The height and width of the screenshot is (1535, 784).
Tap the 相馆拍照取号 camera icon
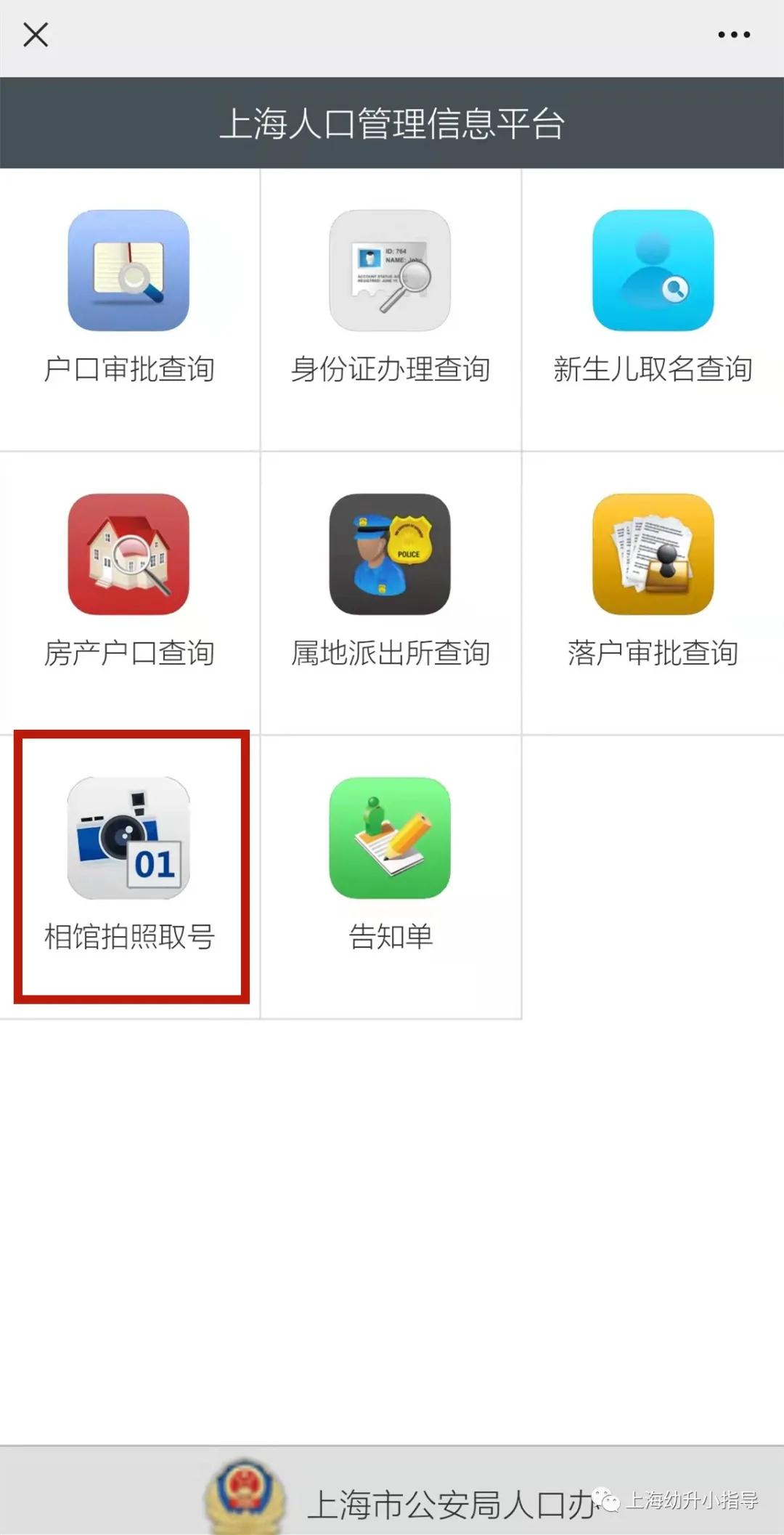[128, 837]
